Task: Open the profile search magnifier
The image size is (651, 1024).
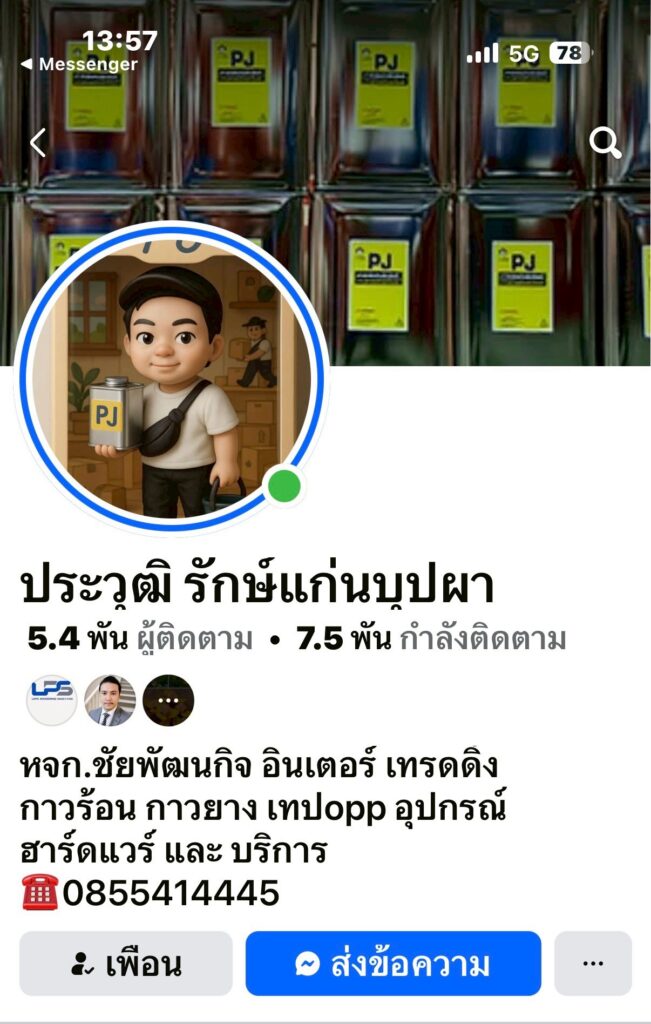Action: (x=605, y=143)
